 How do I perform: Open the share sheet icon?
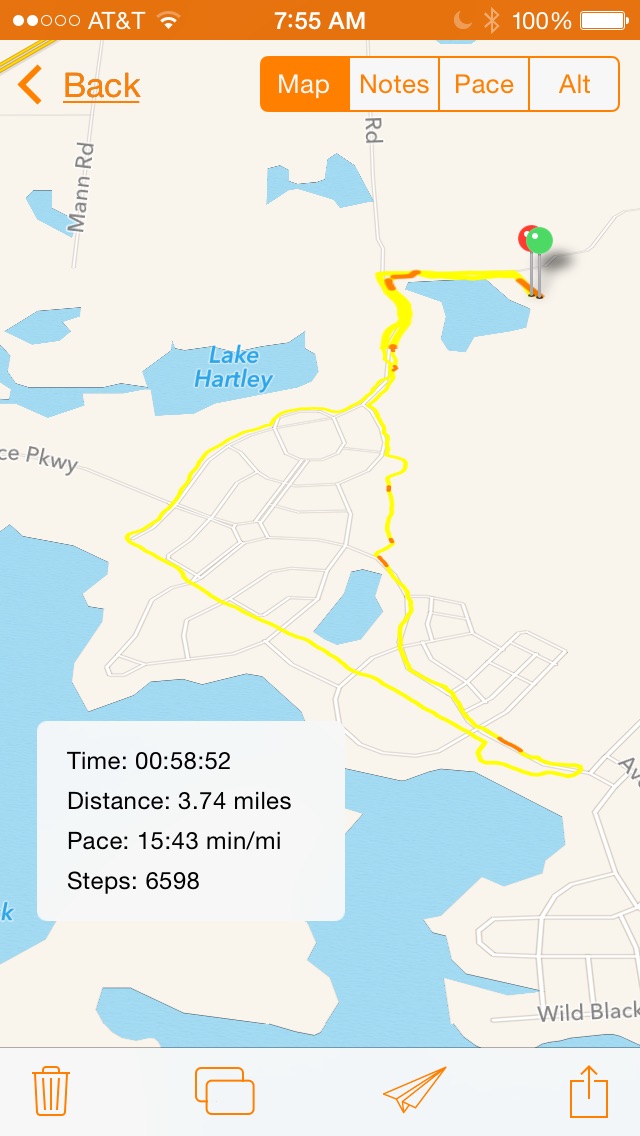pyautogui.click(x=589, y=1091)
